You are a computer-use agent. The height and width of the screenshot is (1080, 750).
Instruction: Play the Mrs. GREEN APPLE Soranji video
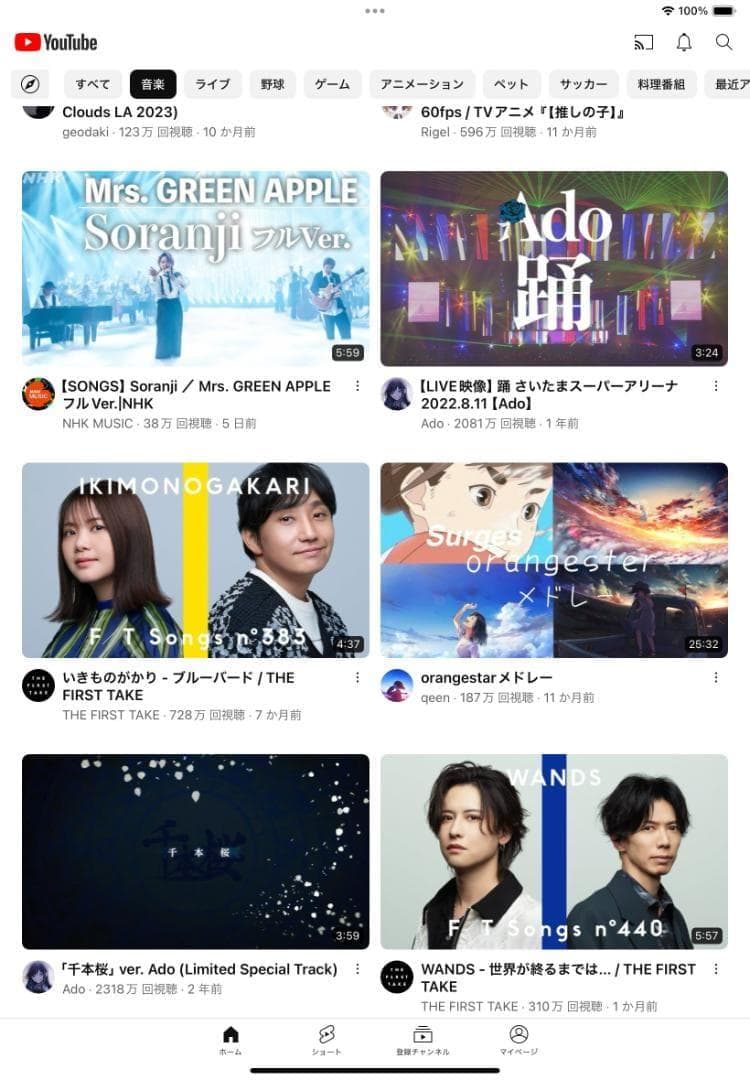click(195, 268)
